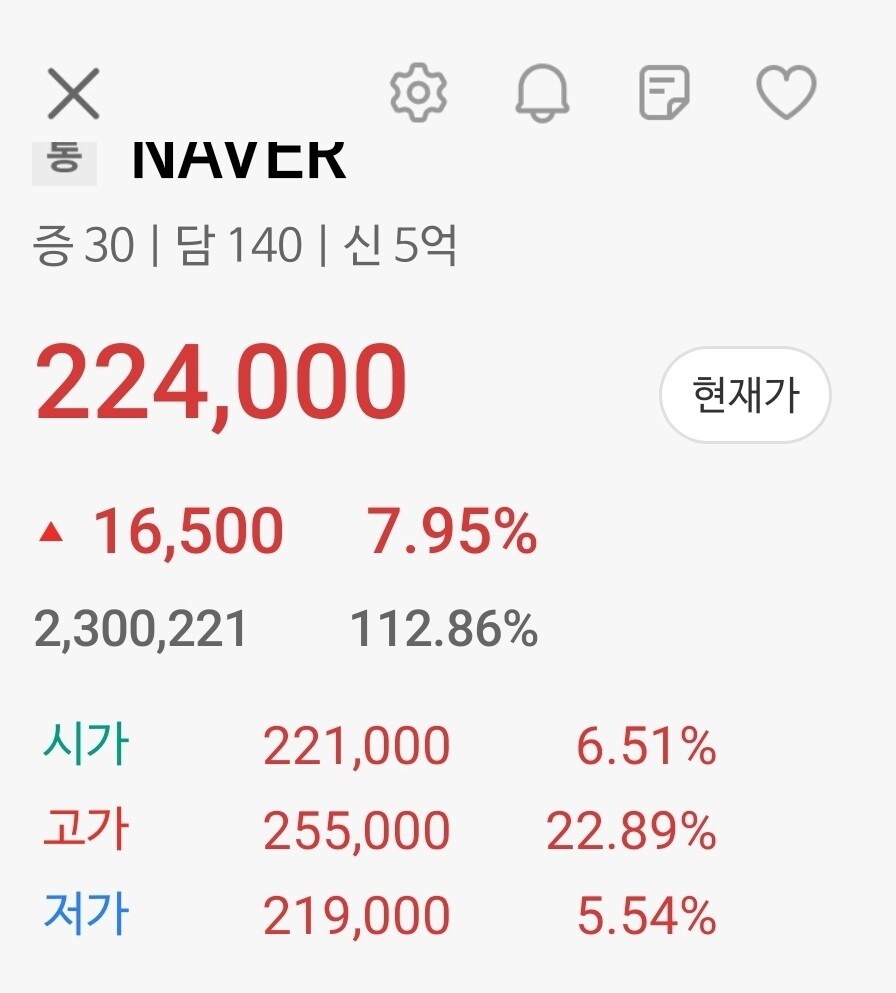This screenshot has width=896, height=993.
Task: Add NAVER to favorites with the heart
Action: [786, 92]
